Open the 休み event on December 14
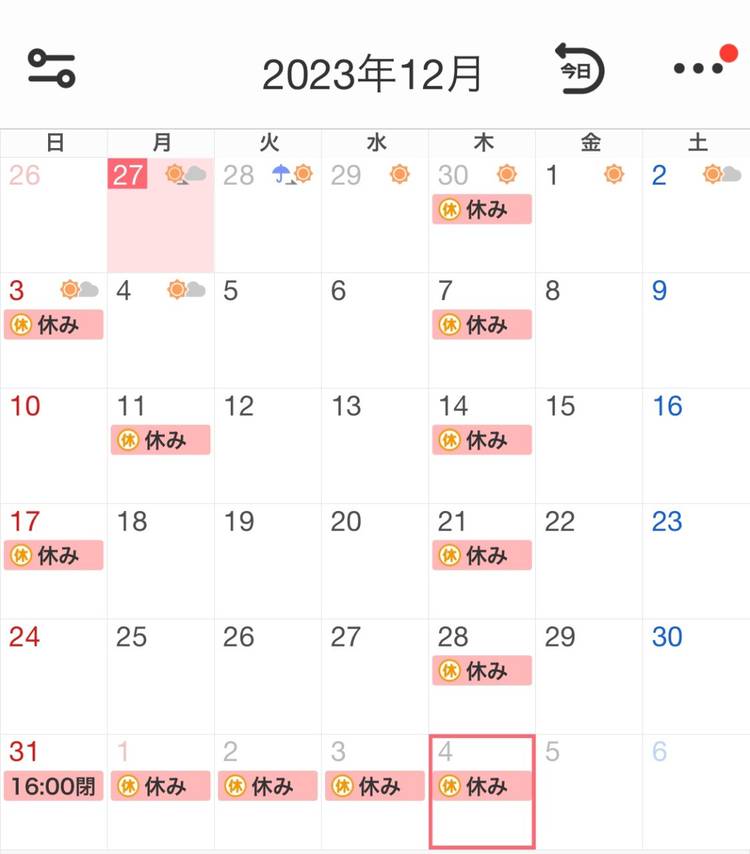The image size is (750, 854). (482, 440)
